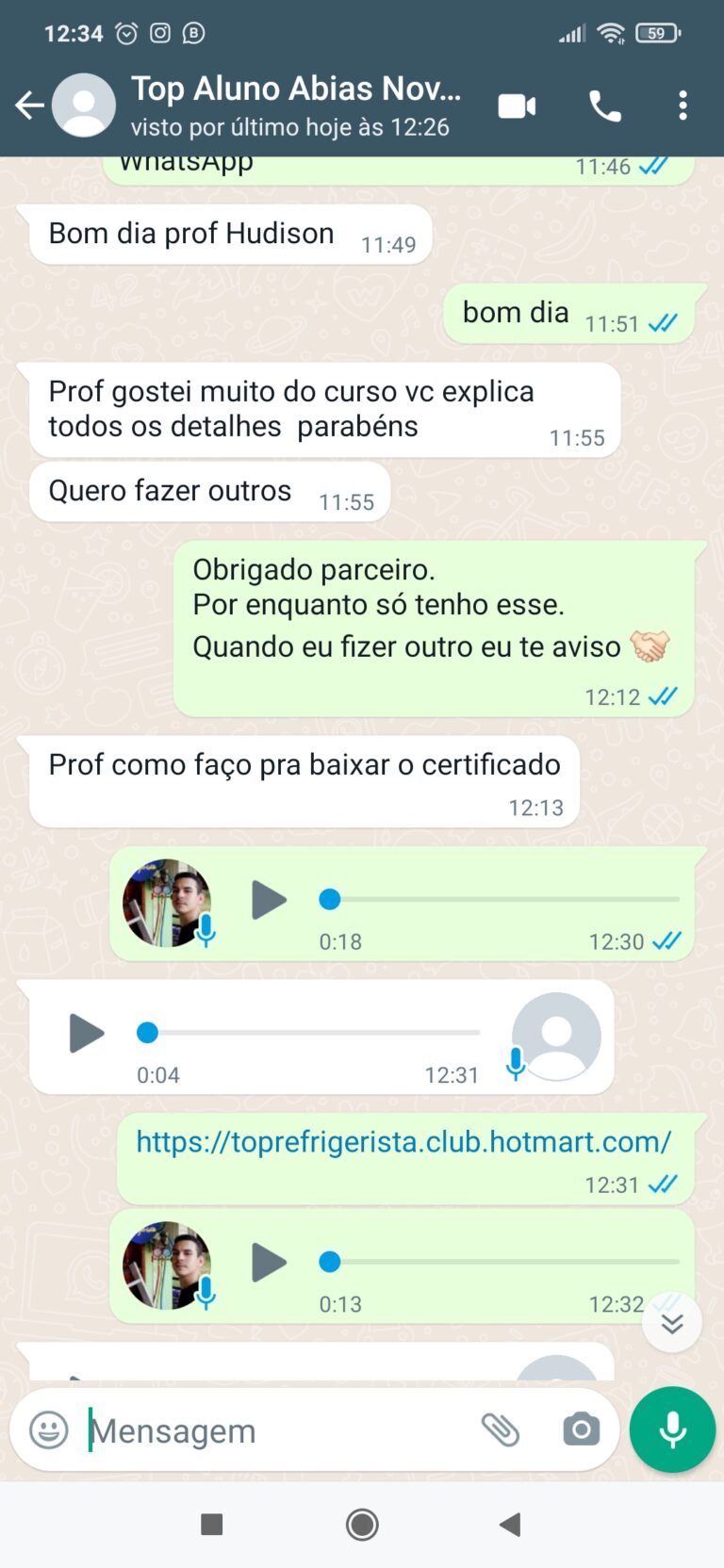Play the 0:18 voice message
Image resolution: width=724 pixels, height=1568 pixels.
[x=269, y=900]
